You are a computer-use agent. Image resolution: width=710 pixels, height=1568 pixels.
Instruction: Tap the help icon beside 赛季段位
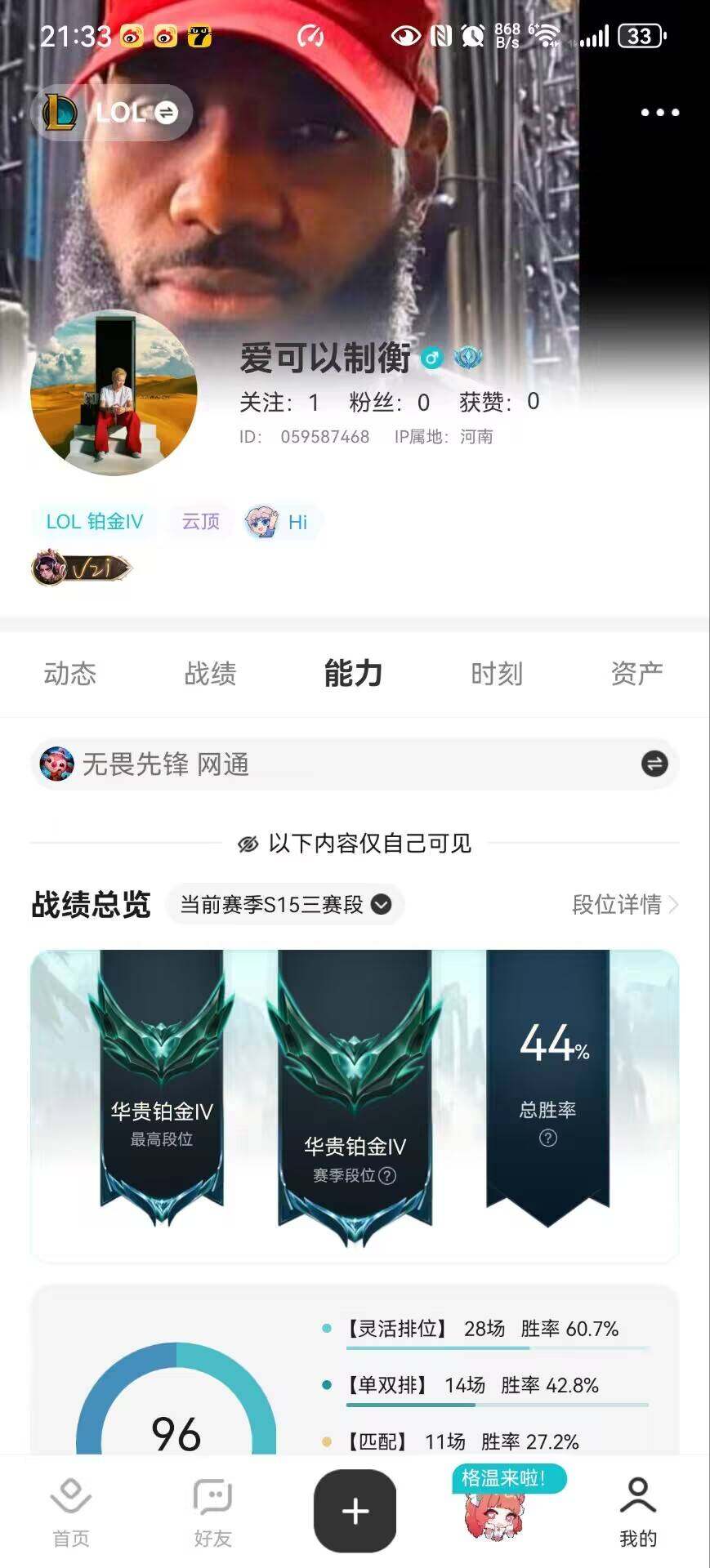388,1175
